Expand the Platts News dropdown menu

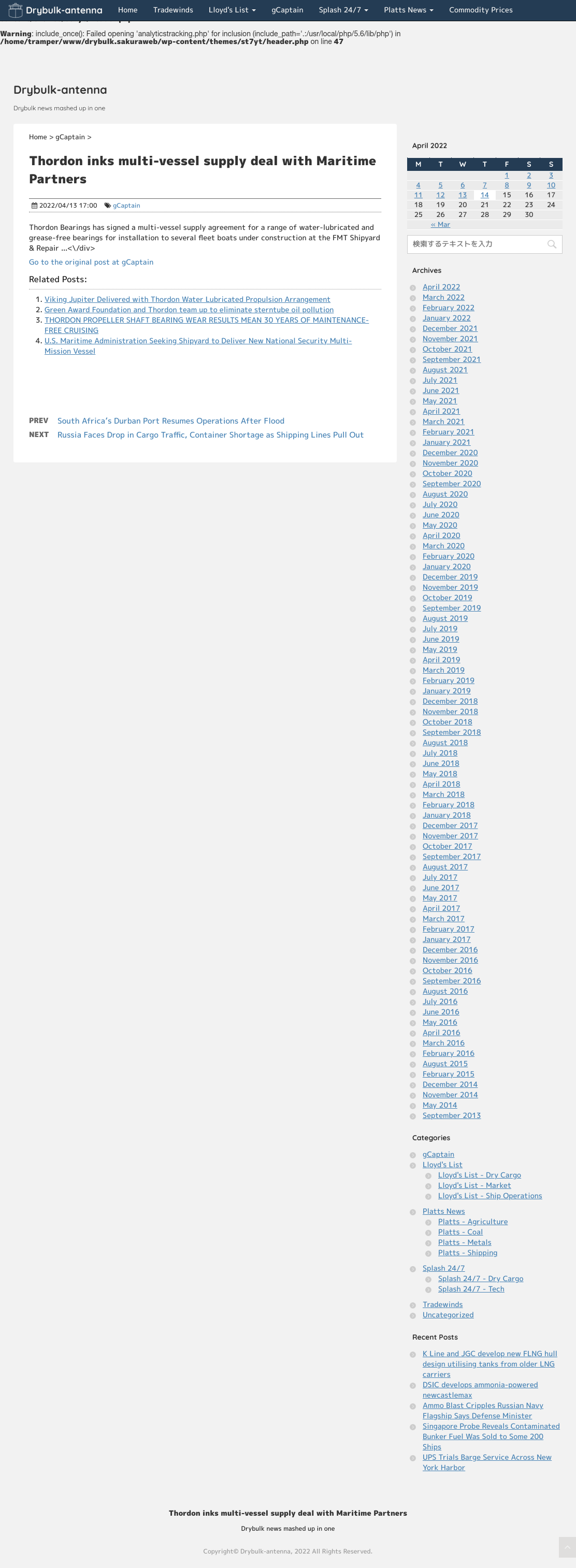(409, 10)
